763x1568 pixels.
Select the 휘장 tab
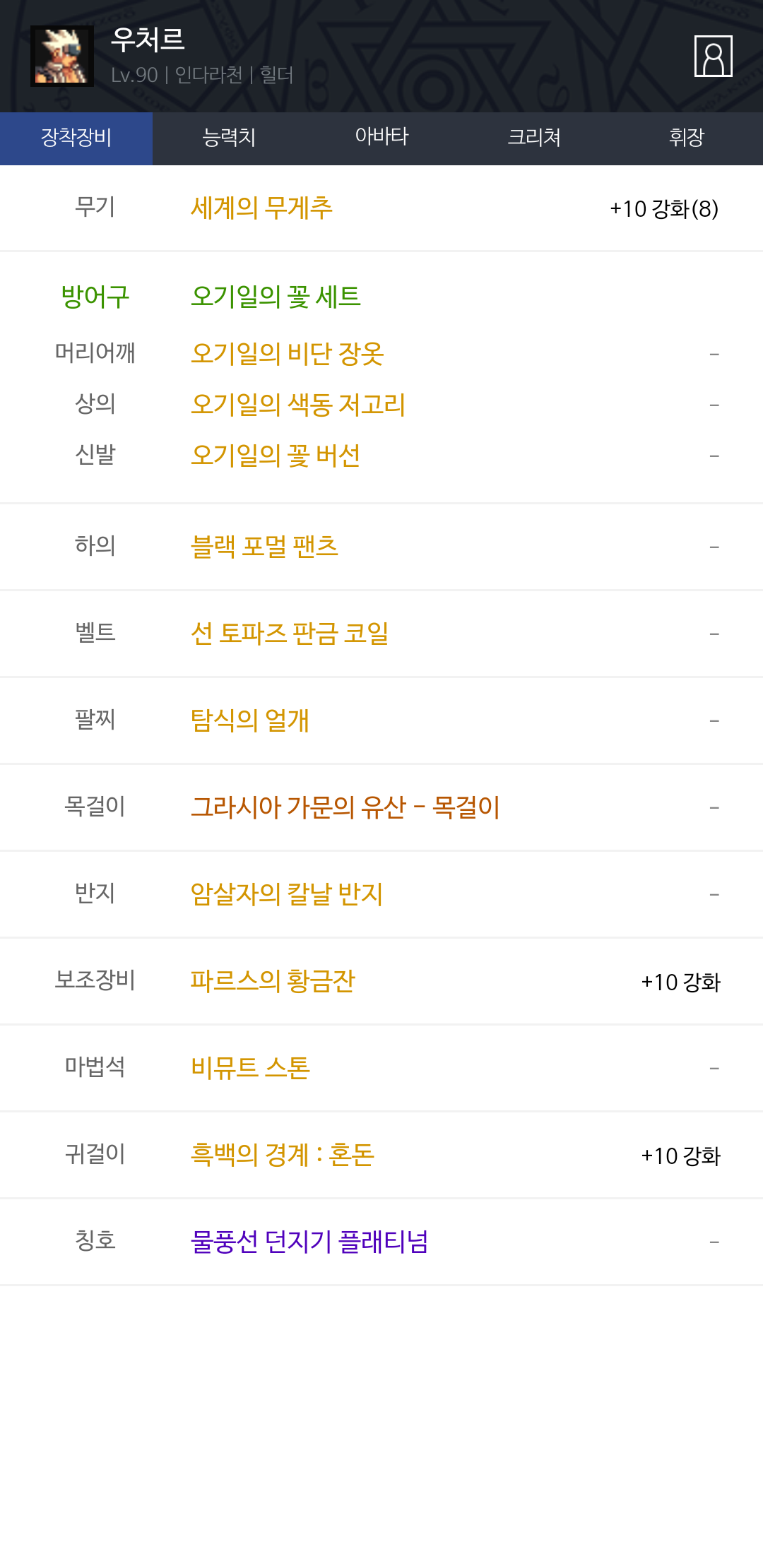687,138
